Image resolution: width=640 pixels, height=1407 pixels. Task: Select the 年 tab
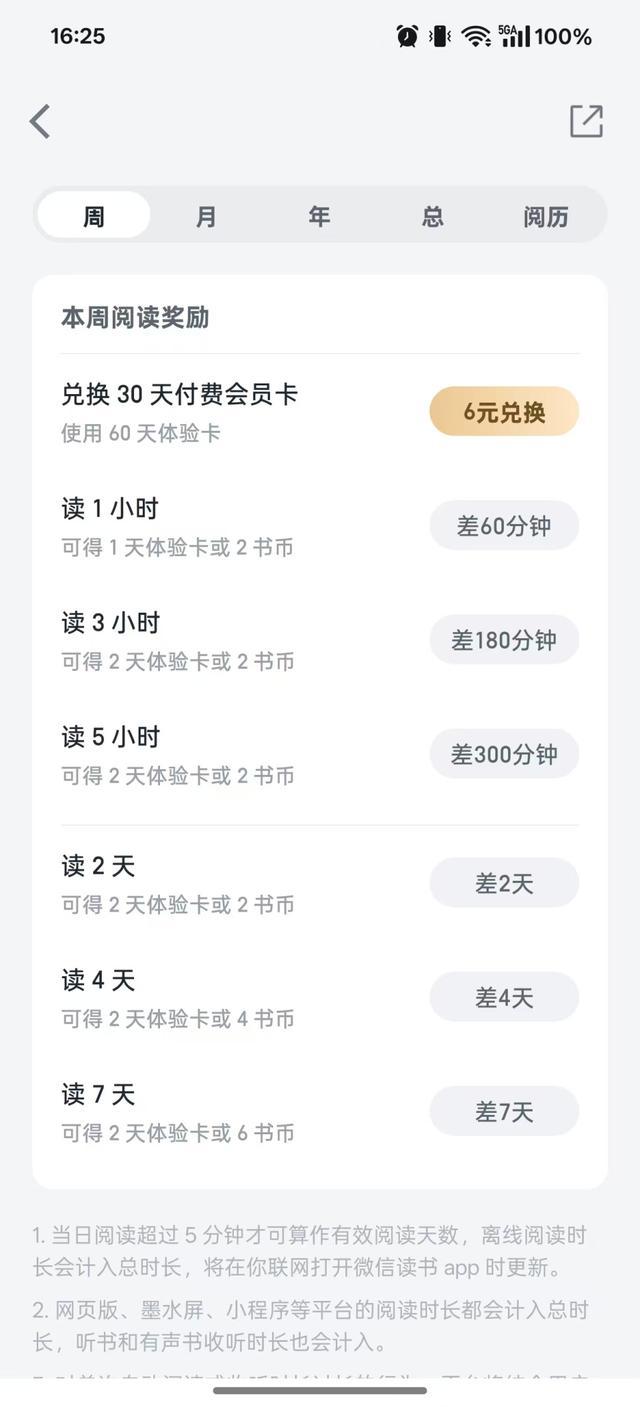pyautogui.click(x=319, y=216)
